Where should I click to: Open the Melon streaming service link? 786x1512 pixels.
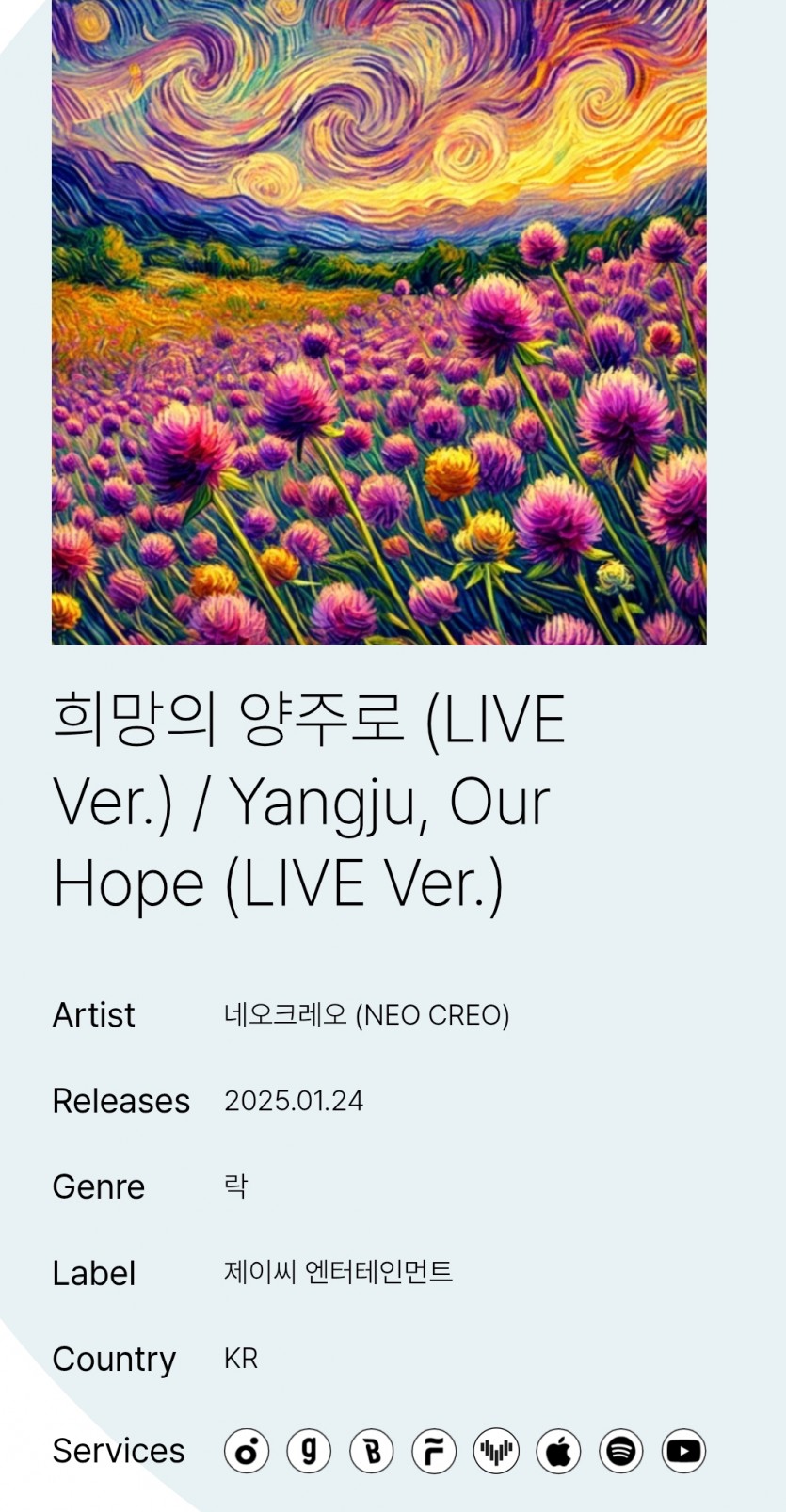(x=247, y=1451)
